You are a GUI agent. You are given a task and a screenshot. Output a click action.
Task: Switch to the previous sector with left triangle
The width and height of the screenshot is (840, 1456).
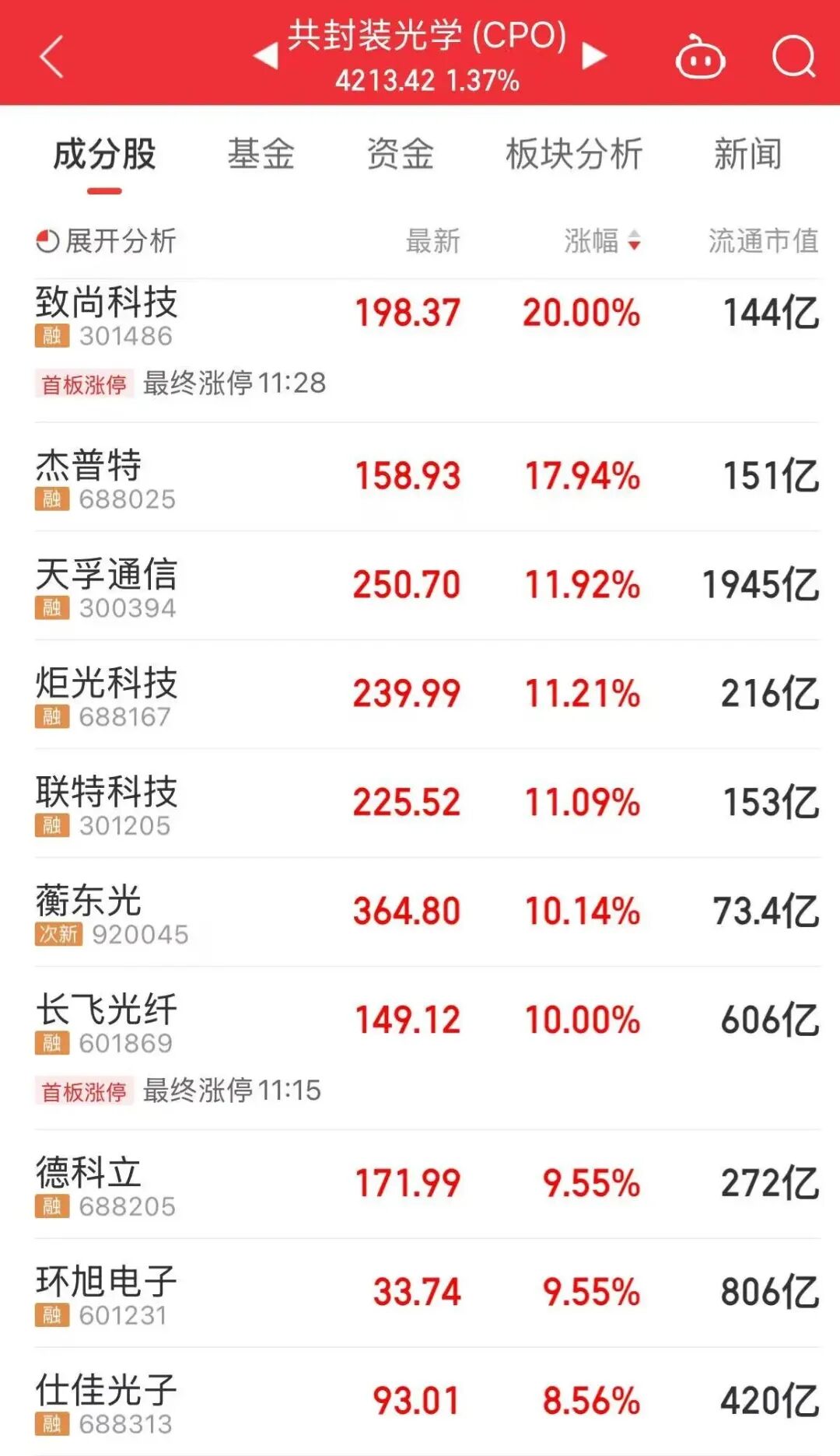pyautogui.click(x=265, y=56)
